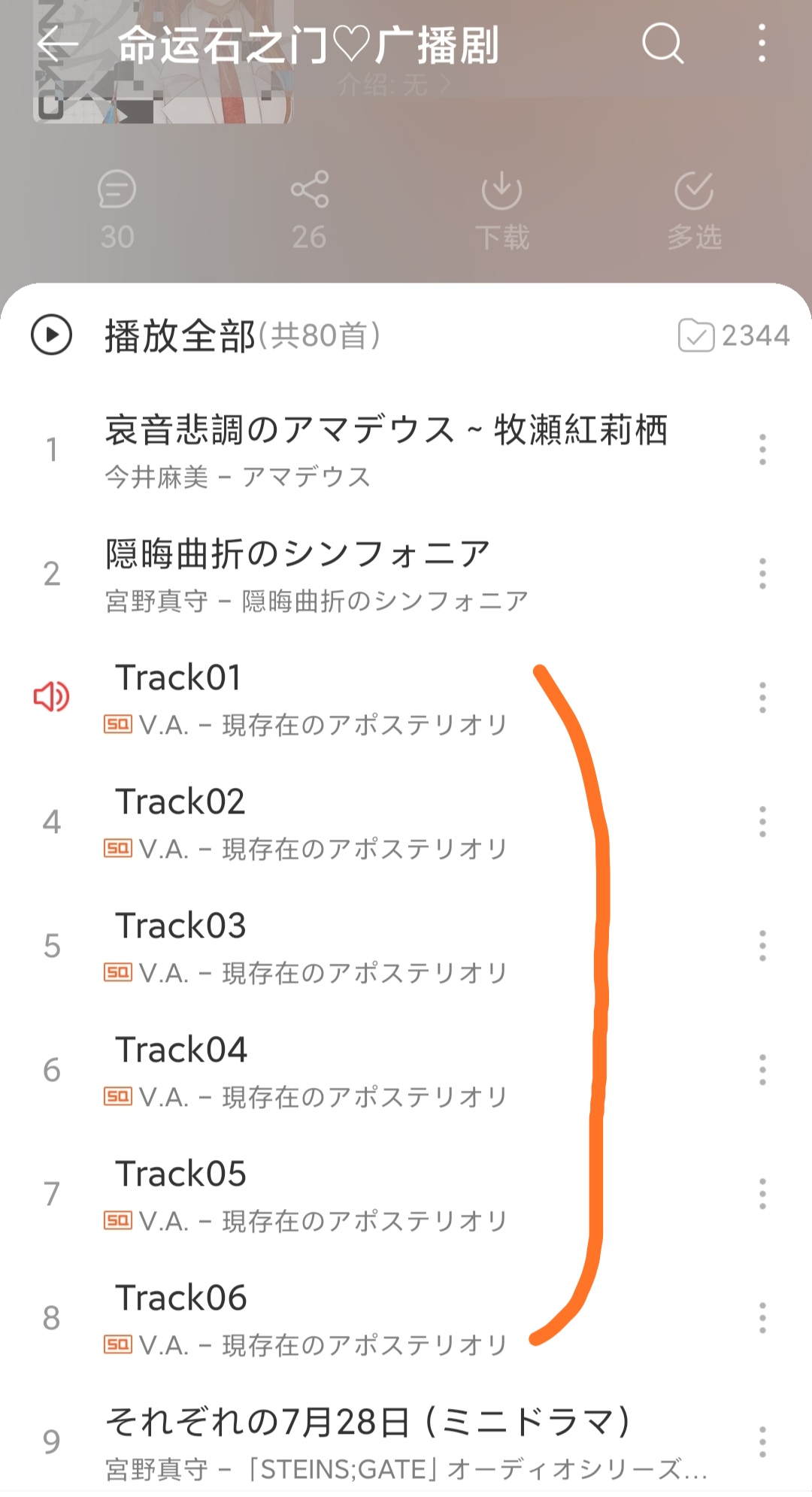Open the top-right overflow menu

762,44
